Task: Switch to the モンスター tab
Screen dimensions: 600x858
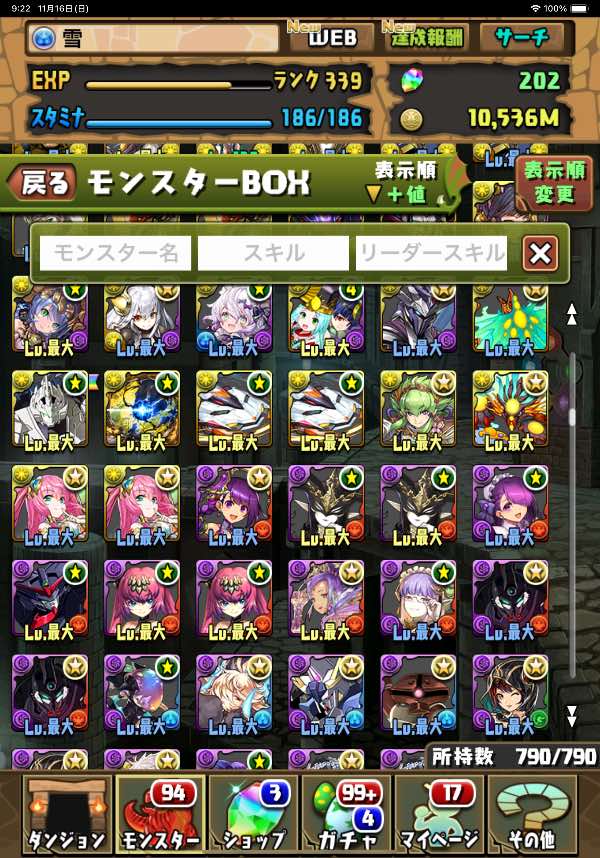Action: tap(160, 815)
